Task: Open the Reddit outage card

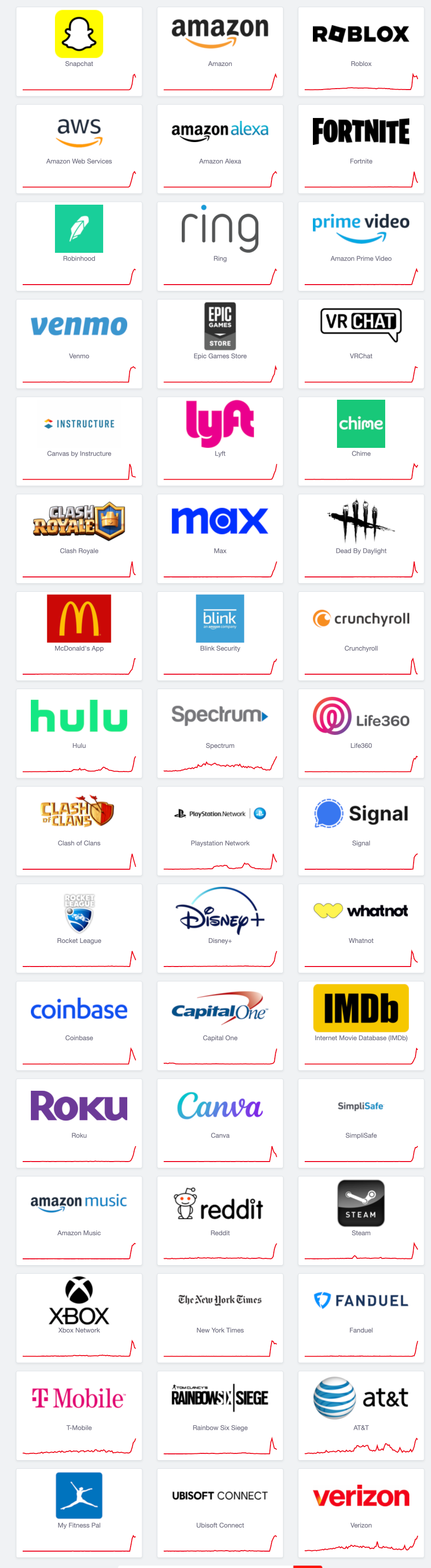Action: [220, 1220]
